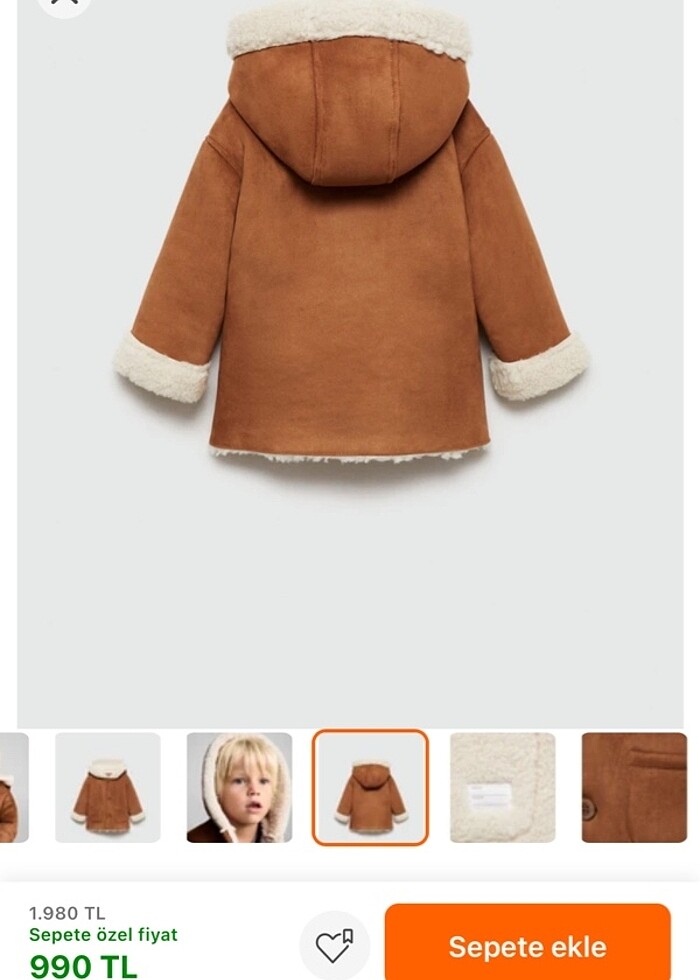The image size is (700, 980).
Task: Save this coat to favorites
Action: (x=334, y=945)
